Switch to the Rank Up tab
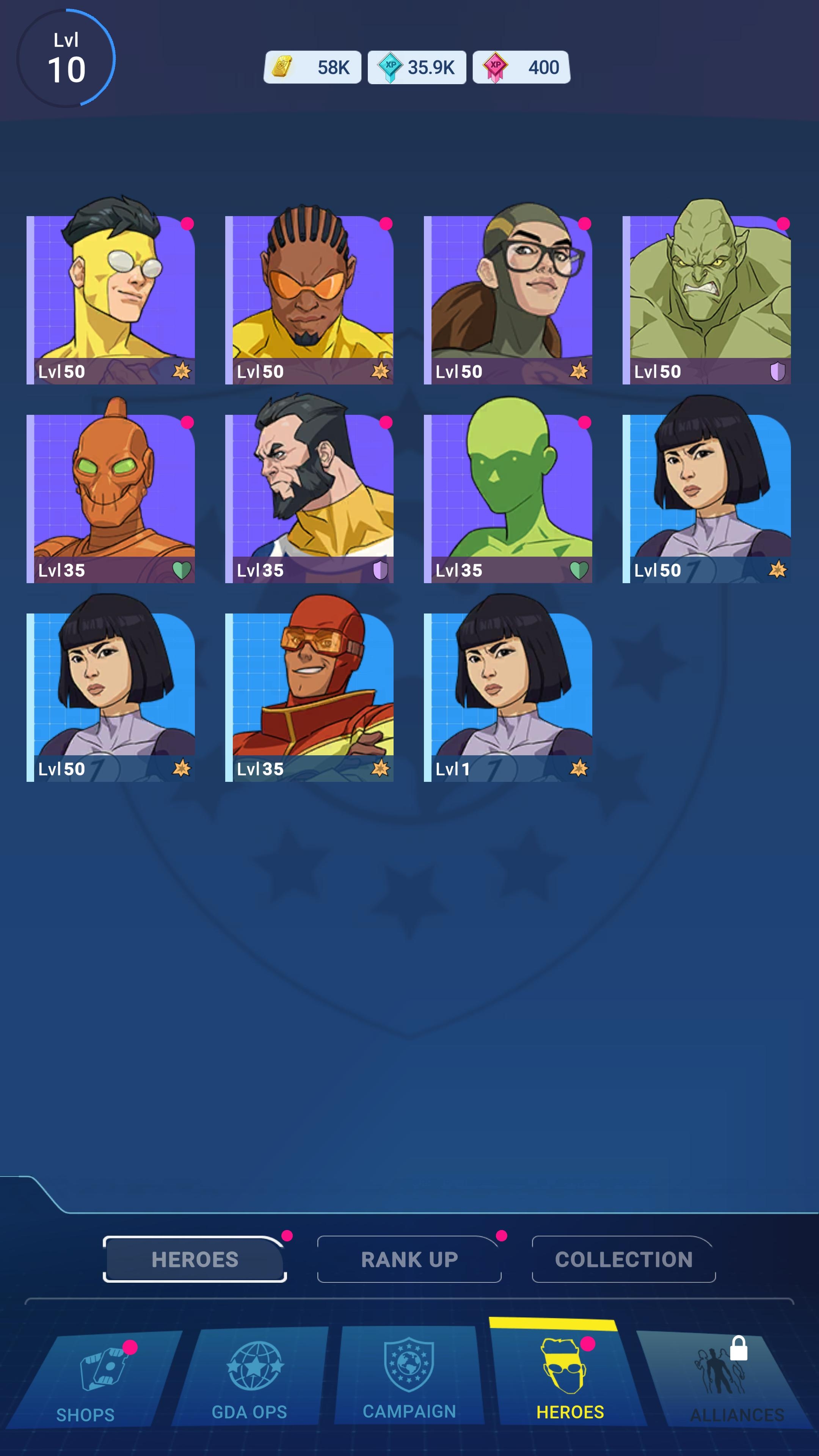819x1456 pixels. [x=409, y=1259]
